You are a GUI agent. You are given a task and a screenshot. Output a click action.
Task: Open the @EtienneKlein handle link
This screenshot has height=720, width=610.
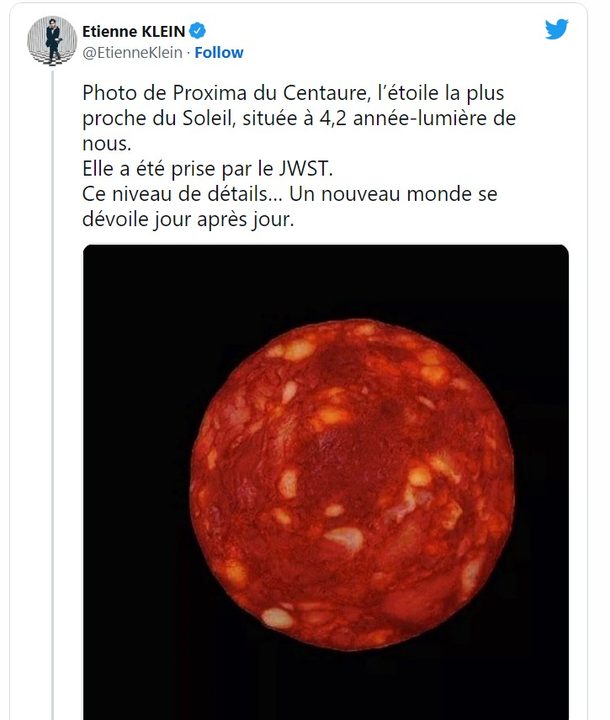(132, 52)
